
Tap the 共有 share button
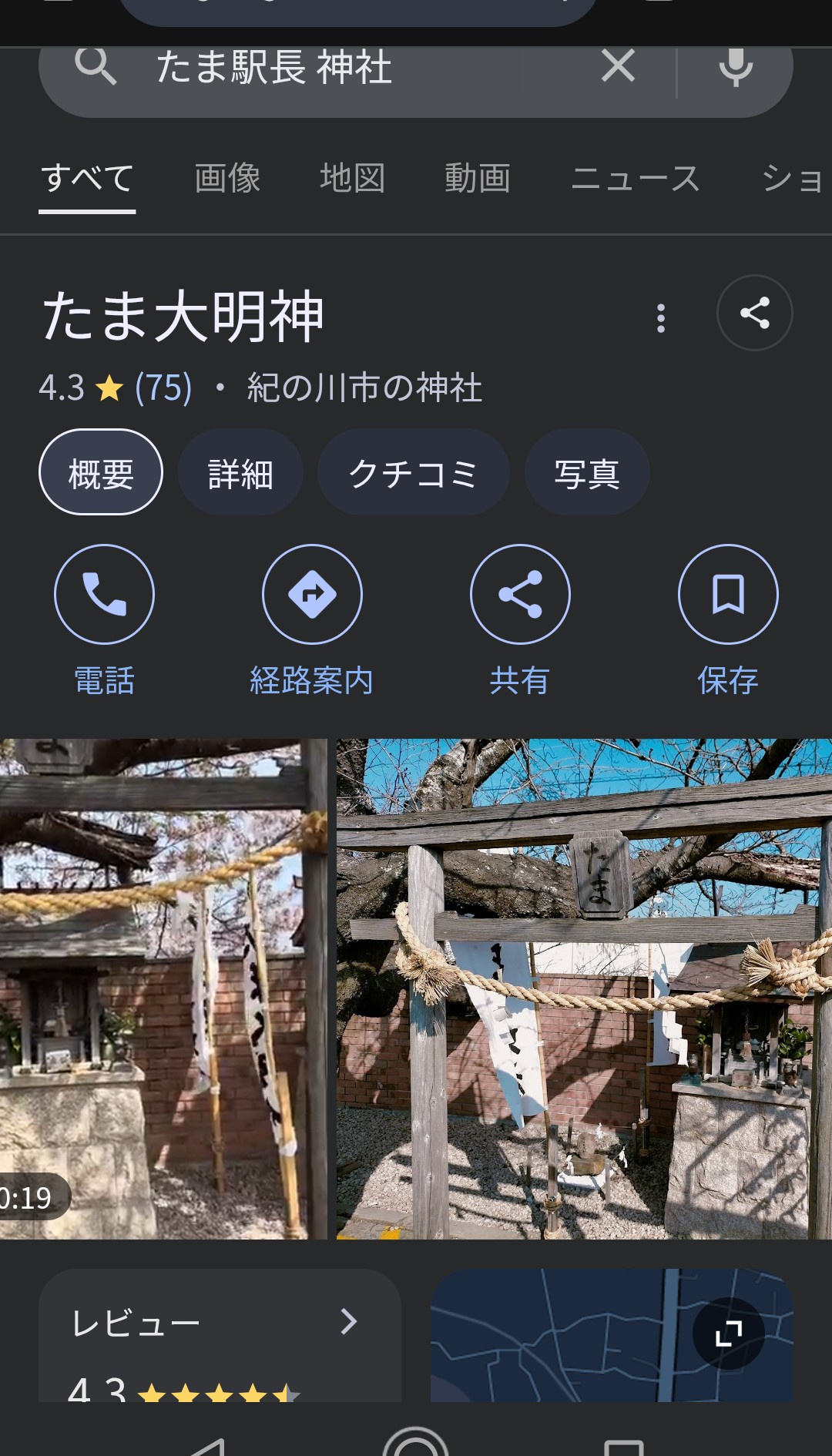520,622
